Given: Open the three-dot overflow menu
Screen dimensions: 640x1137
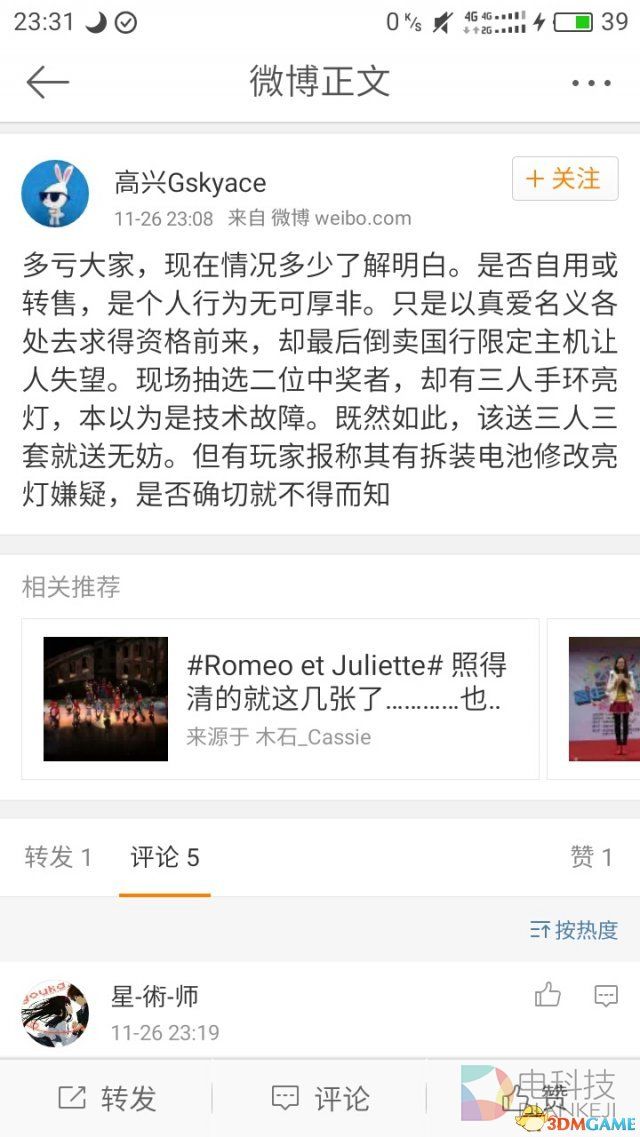Looking at the screenshot, I should pos(590,84).
